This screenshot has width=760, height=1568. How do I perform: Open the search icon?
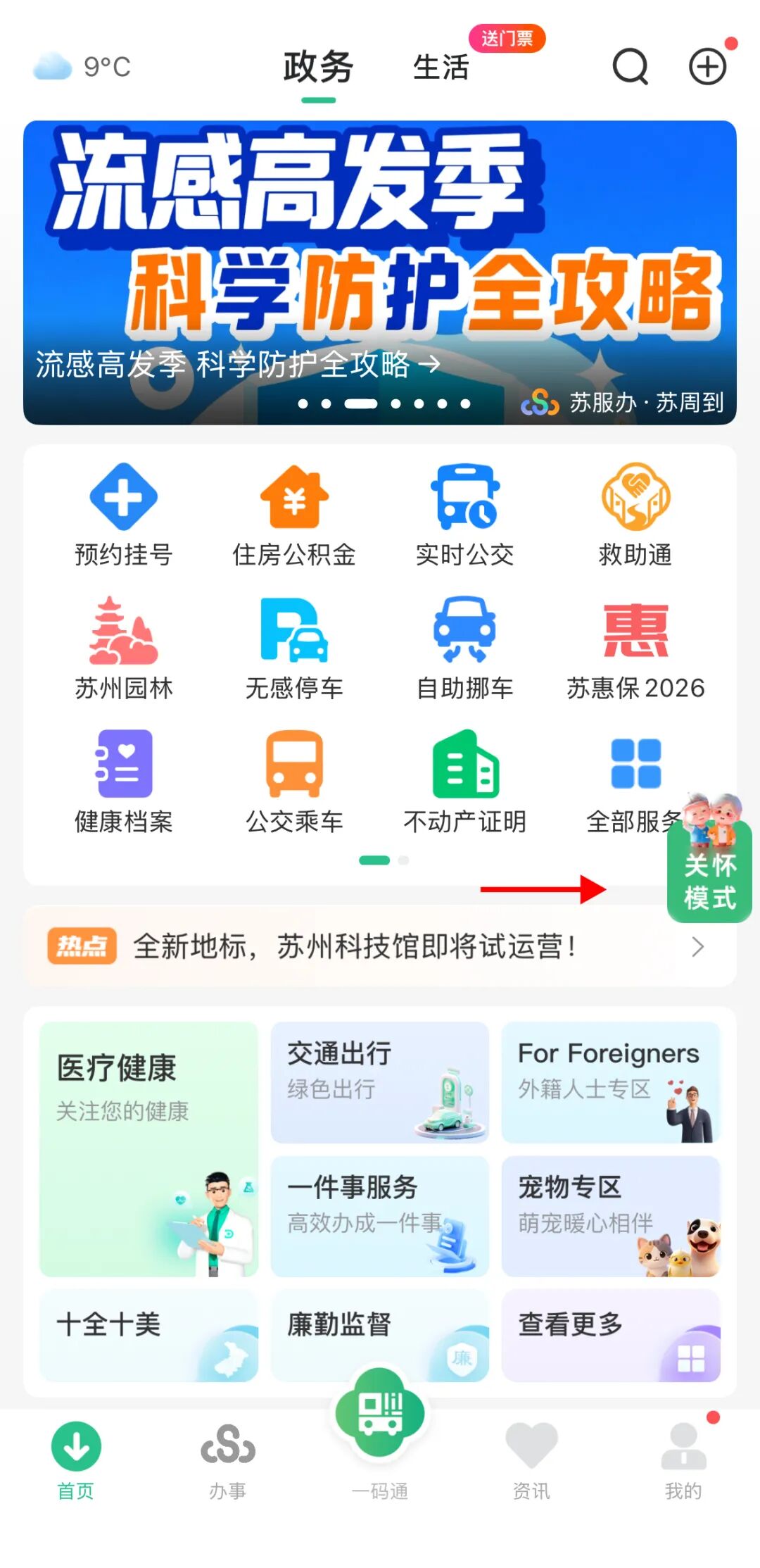coord(630,67)
